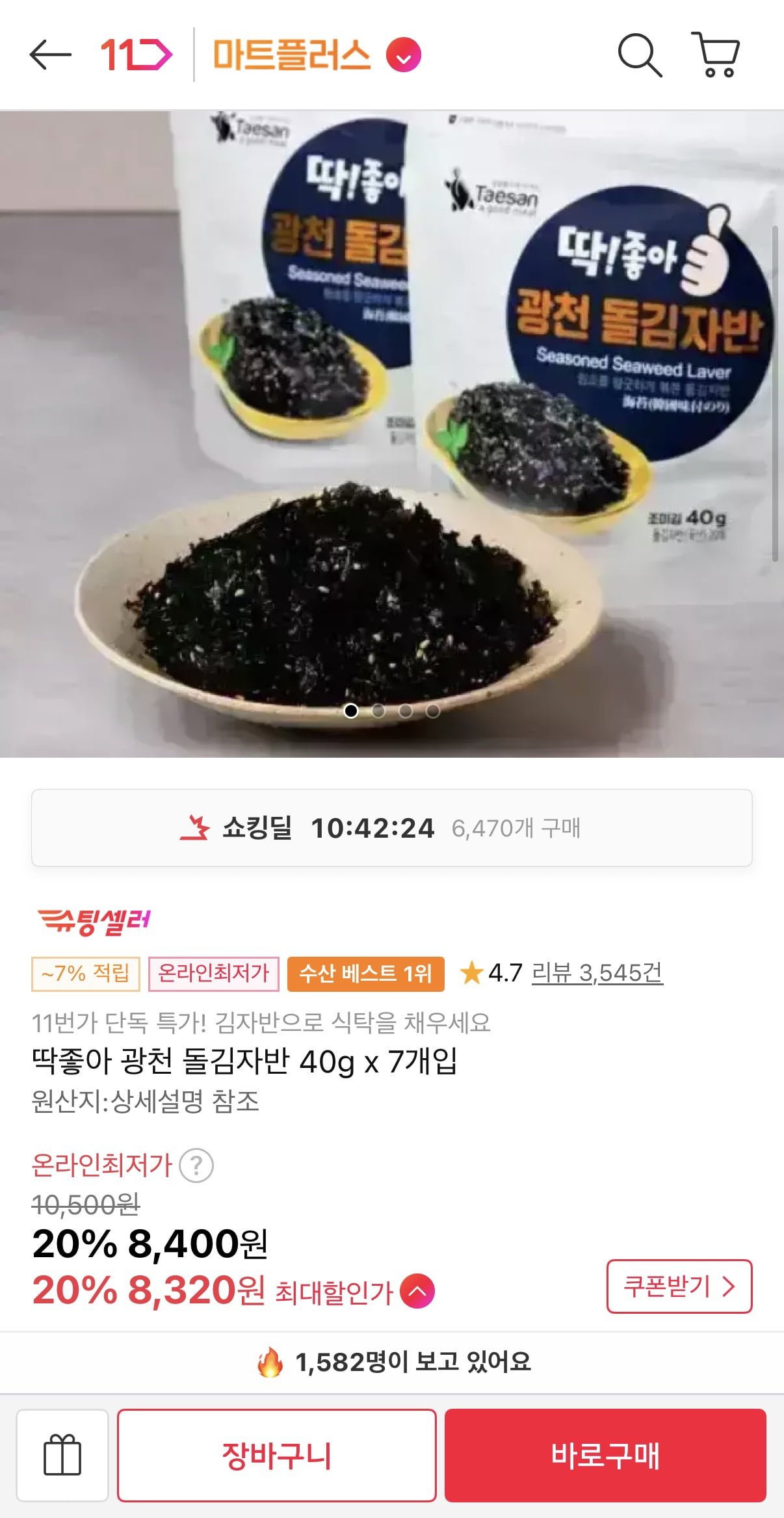Screen dimensions: 784x1518
Task: Buy now with 바로구매
Action: [x=605, y=1455]
